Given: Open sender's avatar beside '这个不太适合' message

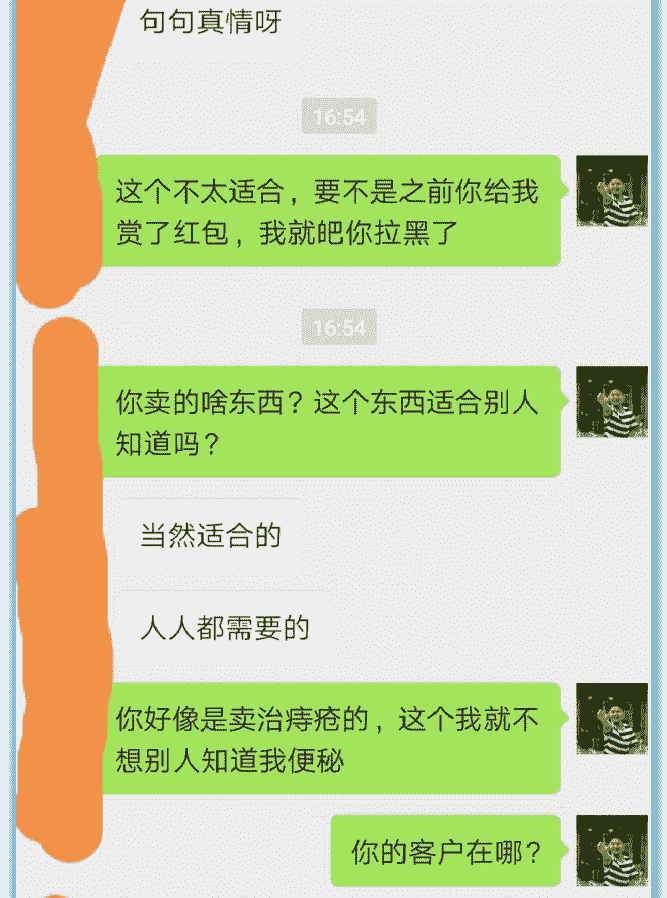Looking at the screenshot, I should 612,190.
